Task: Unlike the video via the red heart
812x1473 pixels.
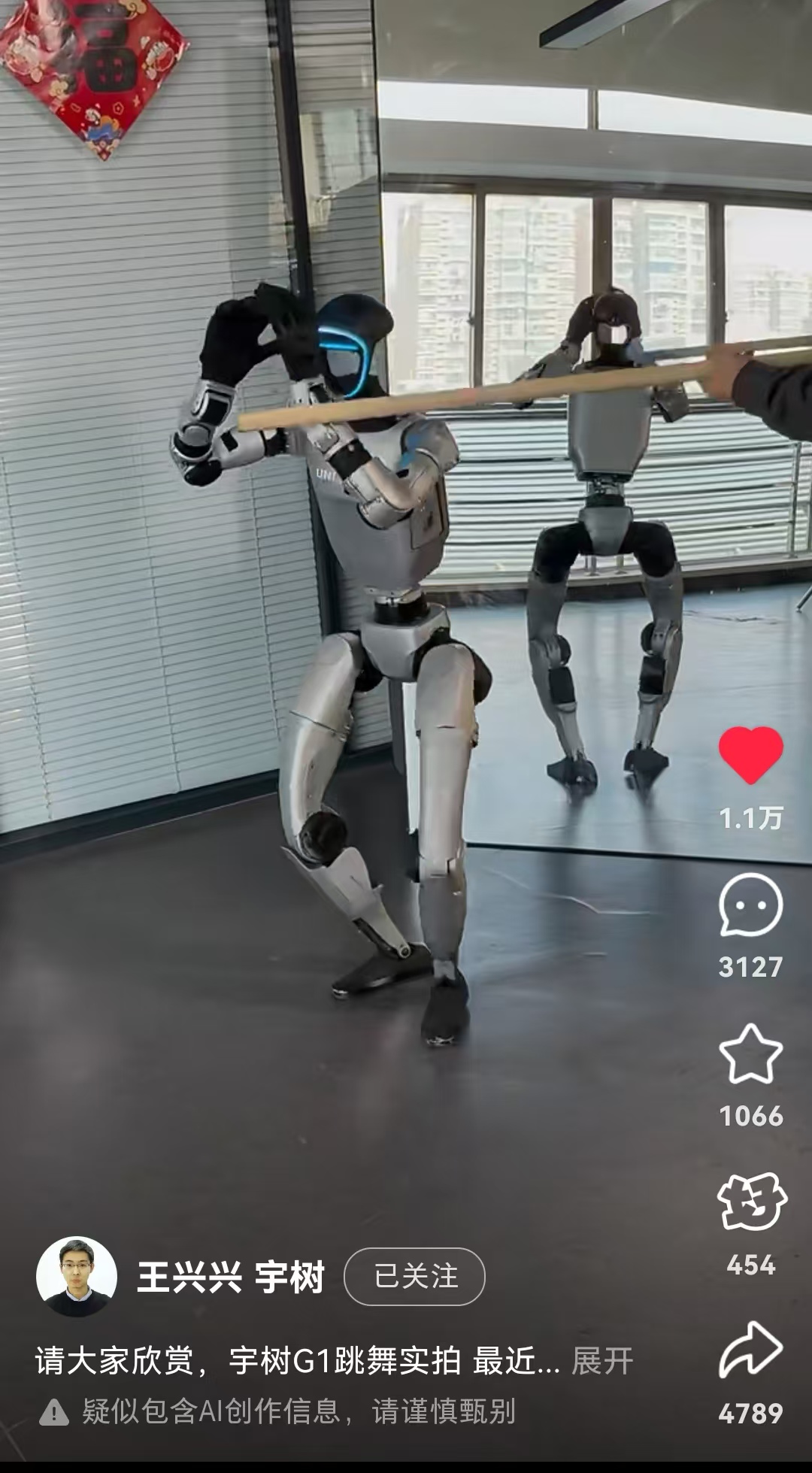Action: pyautogui.click(x=750, y=756)
